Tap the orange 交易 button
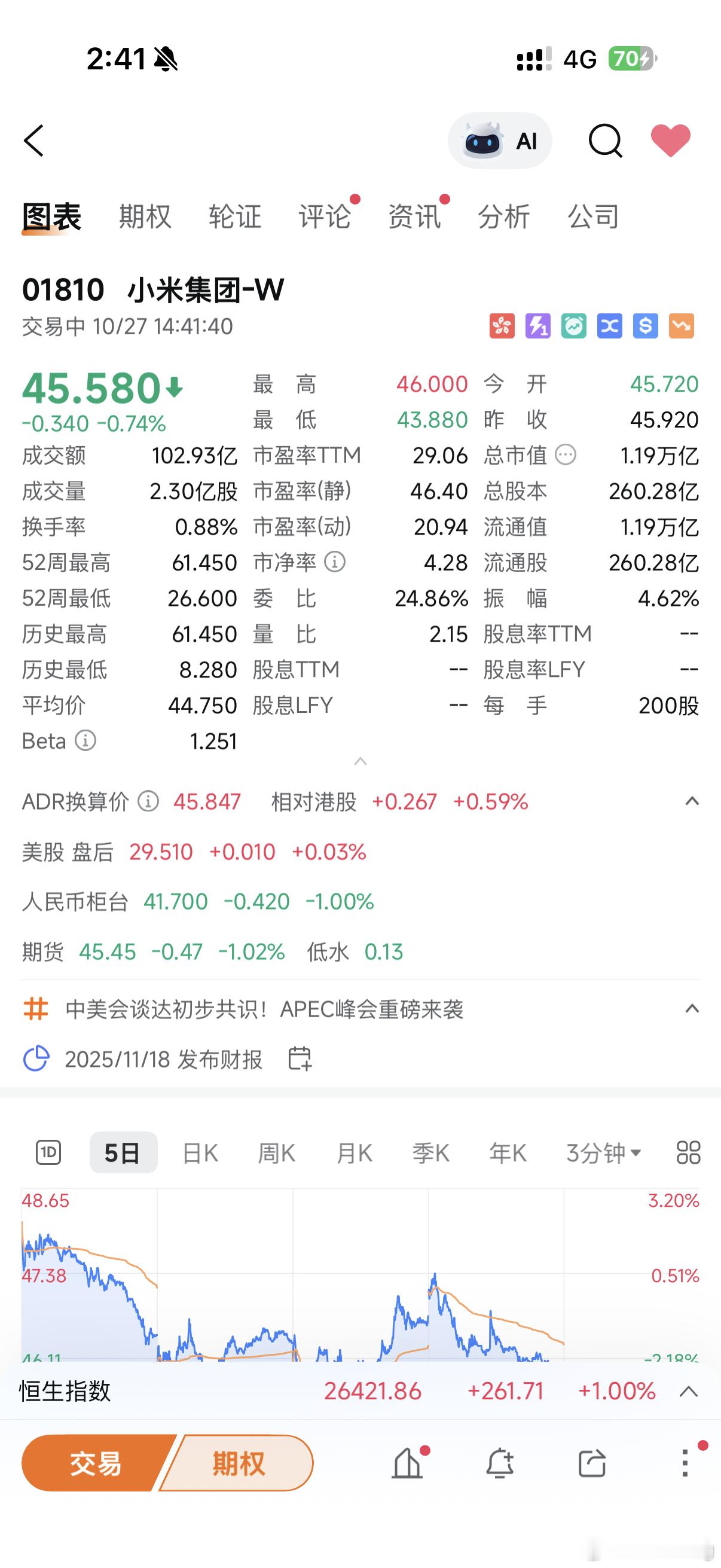721x1568 pixels. 96,1463
